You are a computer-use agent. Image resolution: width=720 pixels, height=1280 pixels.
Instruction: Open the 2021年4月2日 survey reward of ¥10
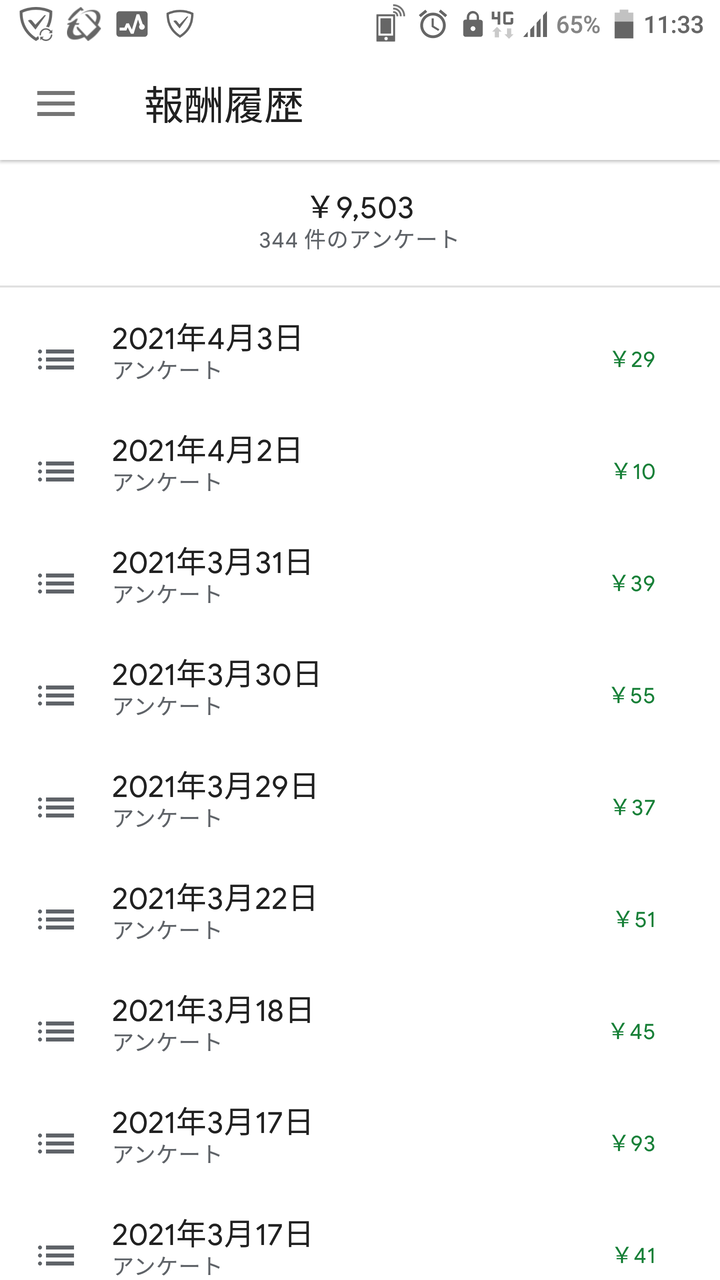pos(360,465)
